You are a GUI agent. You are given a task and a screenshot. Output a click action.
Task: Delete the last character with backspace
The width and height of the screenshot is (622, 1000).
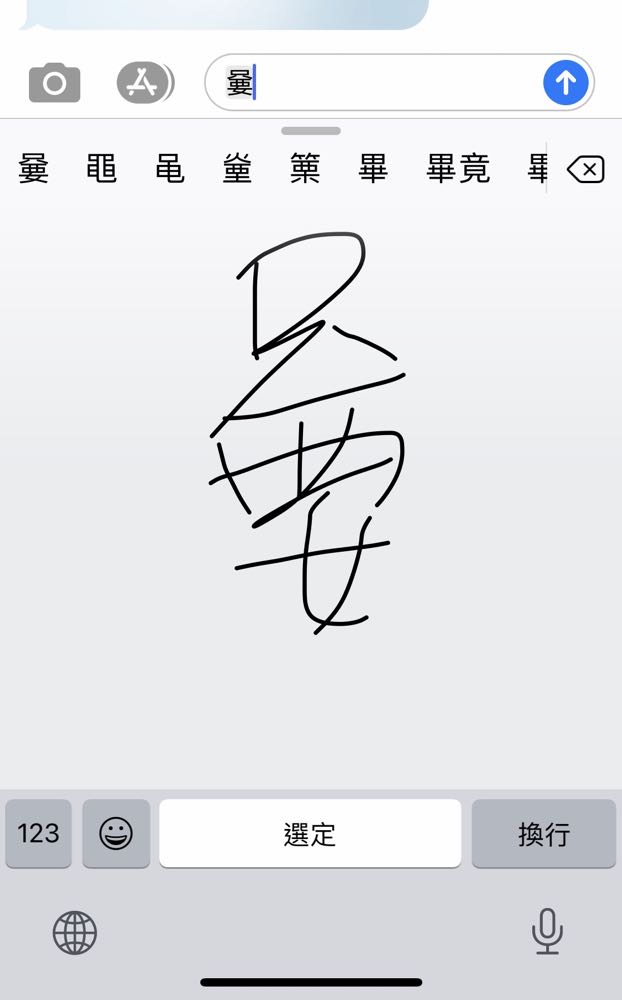(x=585, y=170)
